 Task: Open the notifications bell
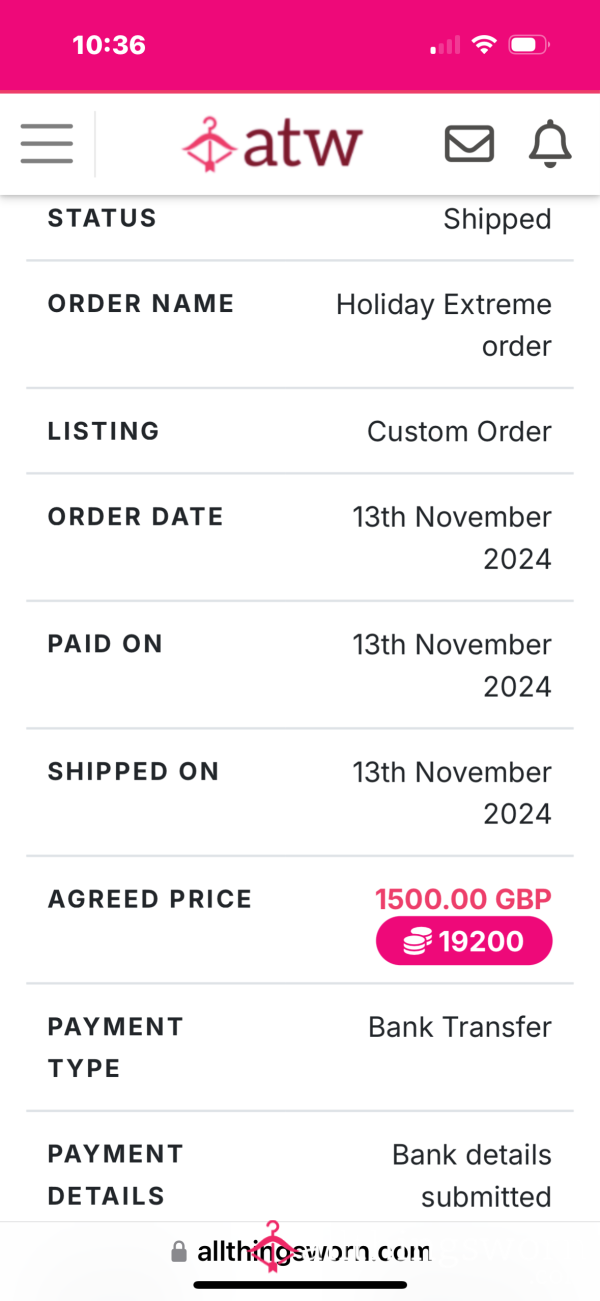(x=550, y=144)
